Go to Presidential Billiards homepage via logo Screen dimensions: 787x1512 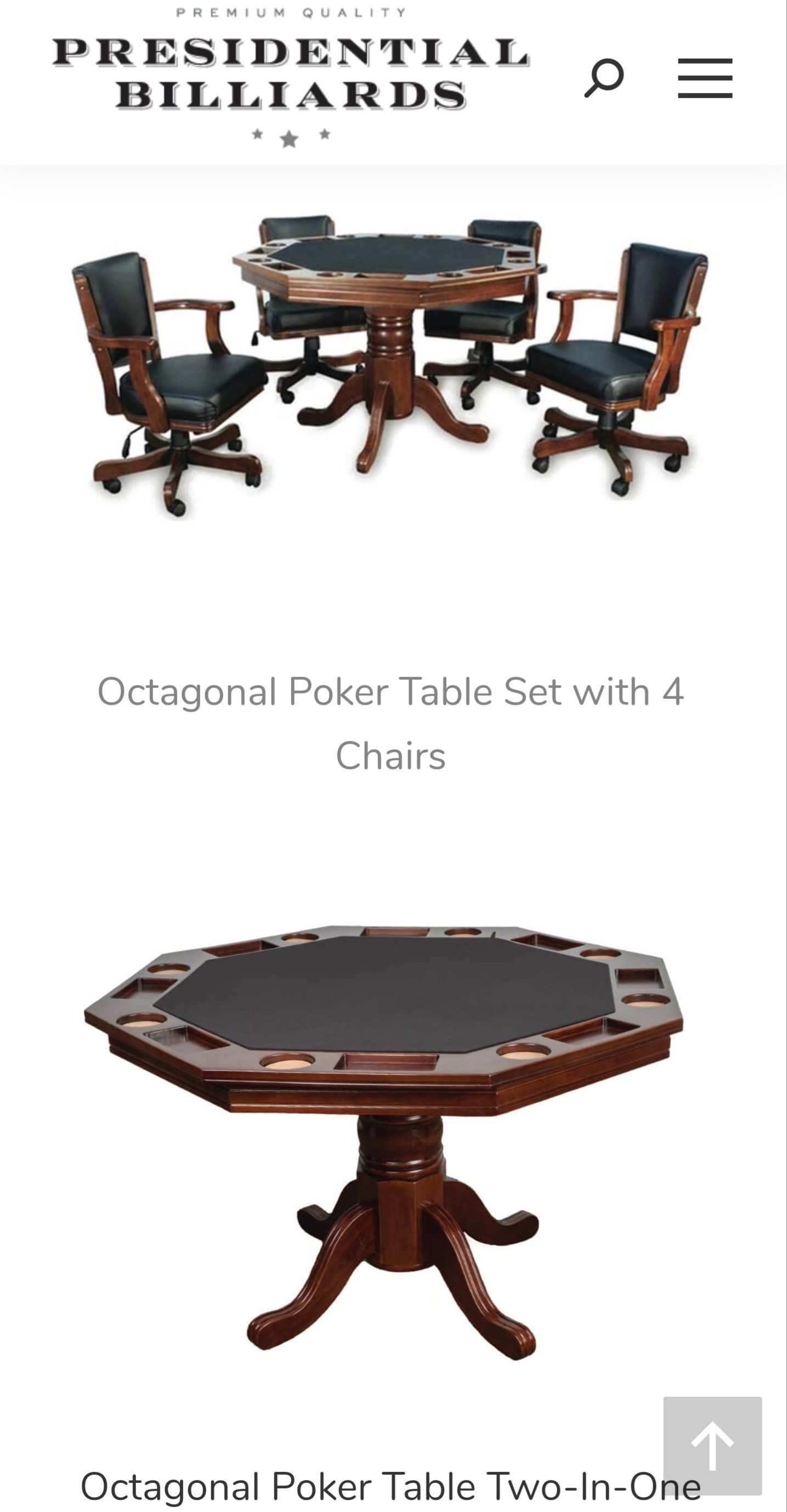click(291, 76)
